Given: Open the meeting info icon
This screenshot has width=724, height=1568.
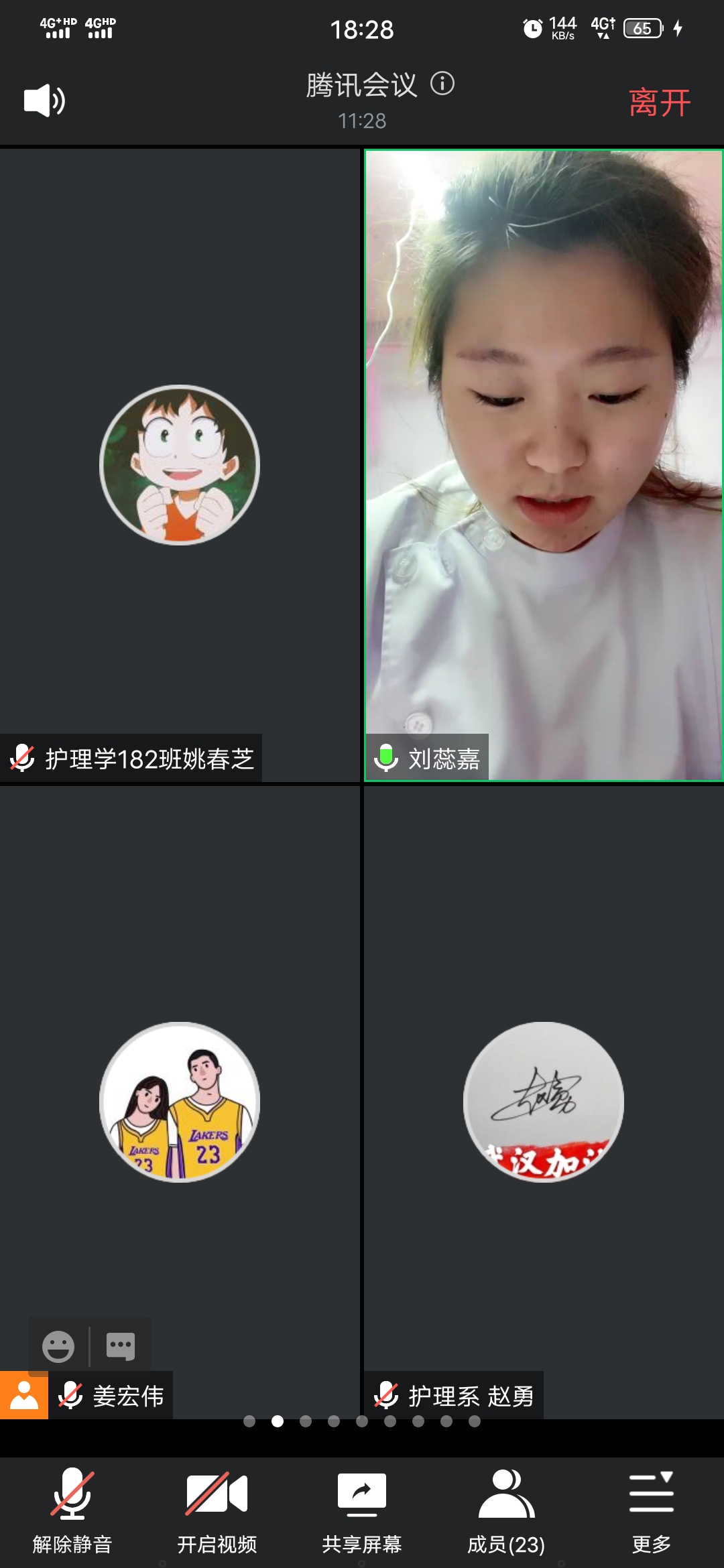Looking at the screenshot, I should [442, 84].
